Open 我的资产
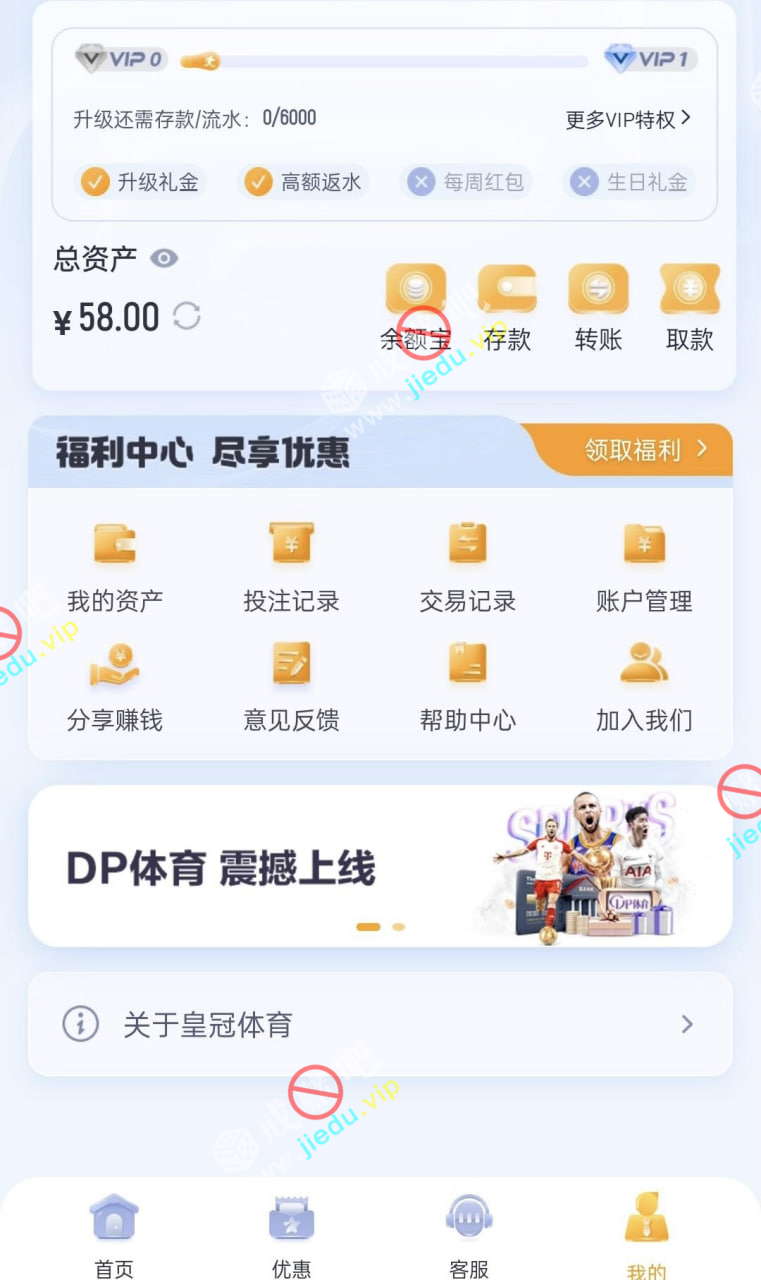The height and width of the screenshot is (1280, 761). [115, 565]
